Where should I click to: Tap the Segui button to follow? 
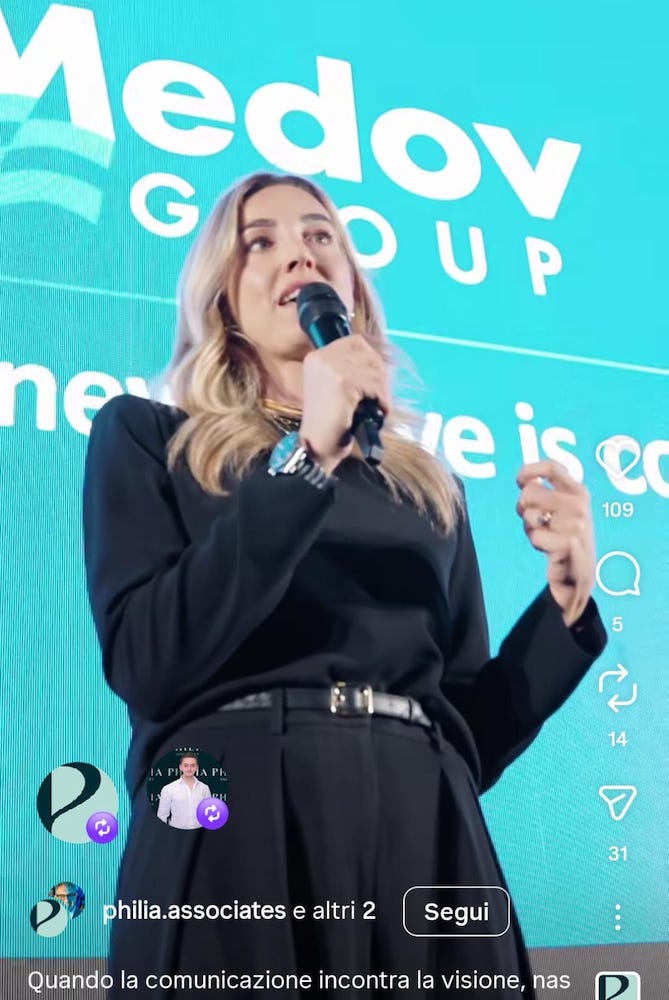[456, 912]
